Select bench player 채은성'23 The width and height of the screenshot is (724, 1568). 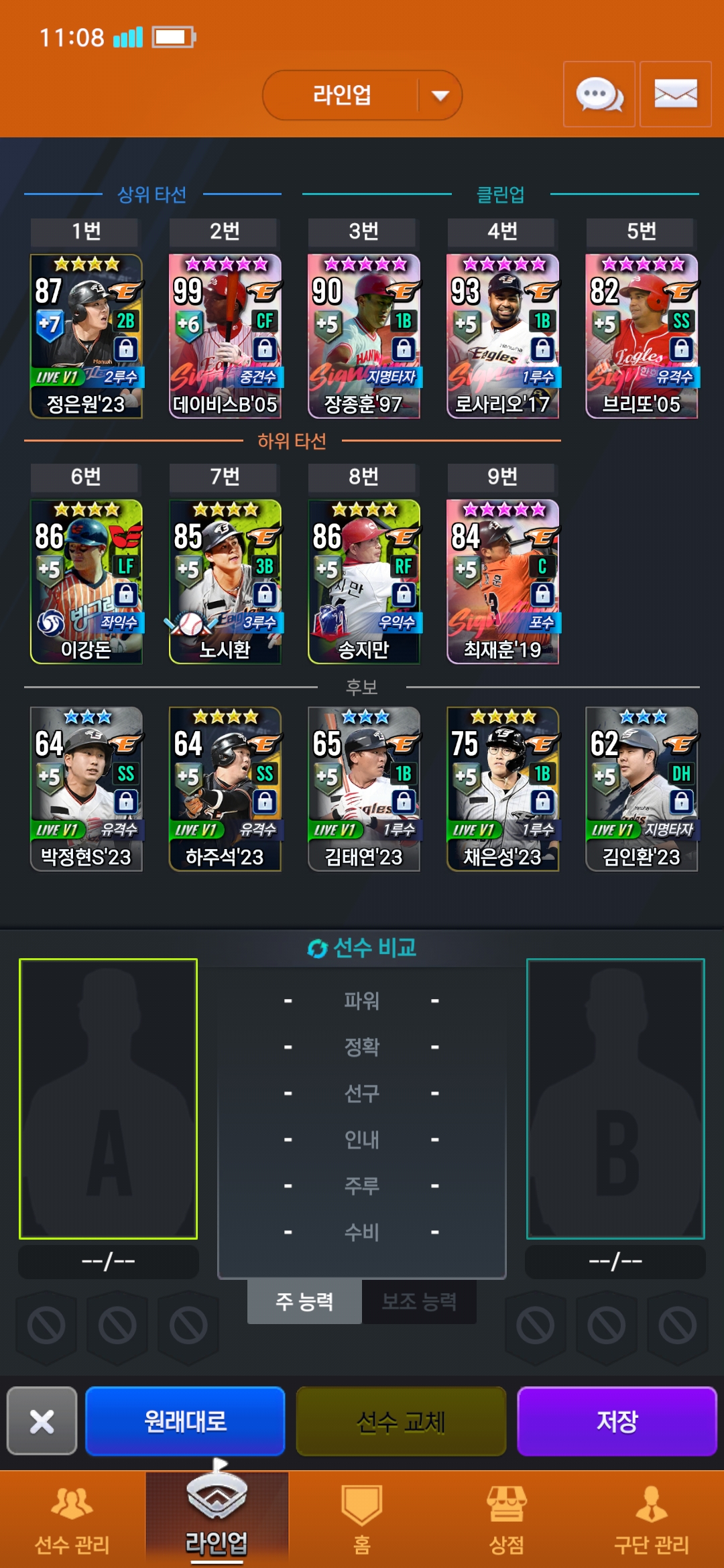tap(503, 789)
